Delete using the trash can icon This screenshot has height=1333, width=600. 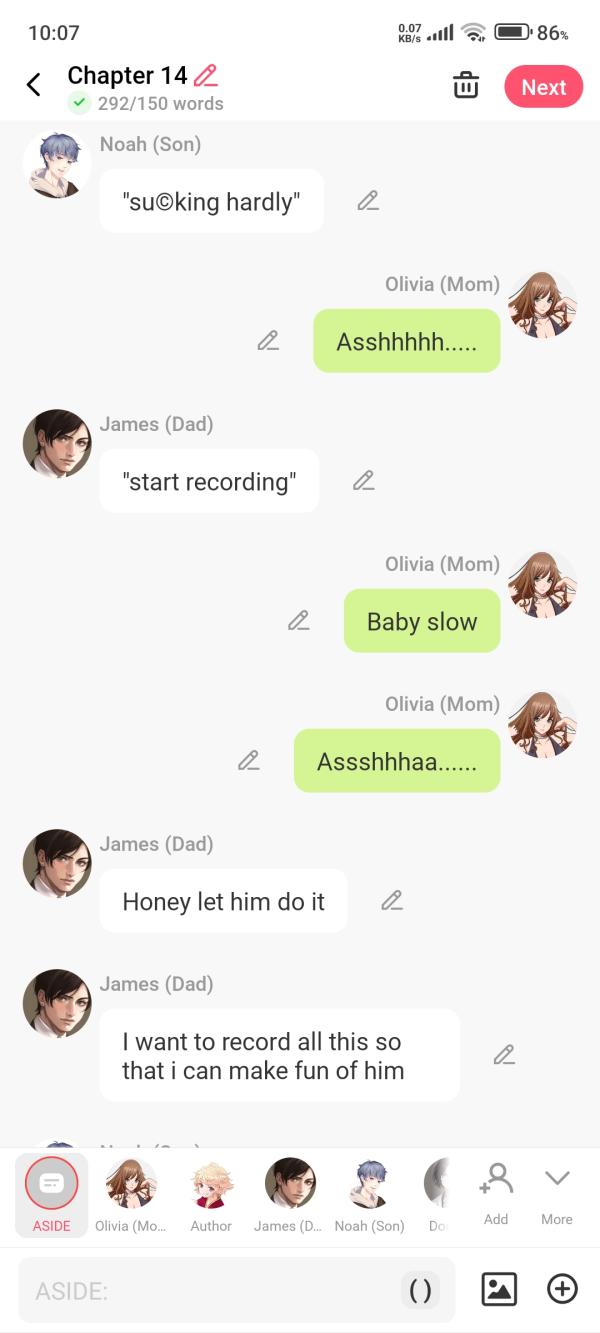pyautogui.click(x=466, y=86)
